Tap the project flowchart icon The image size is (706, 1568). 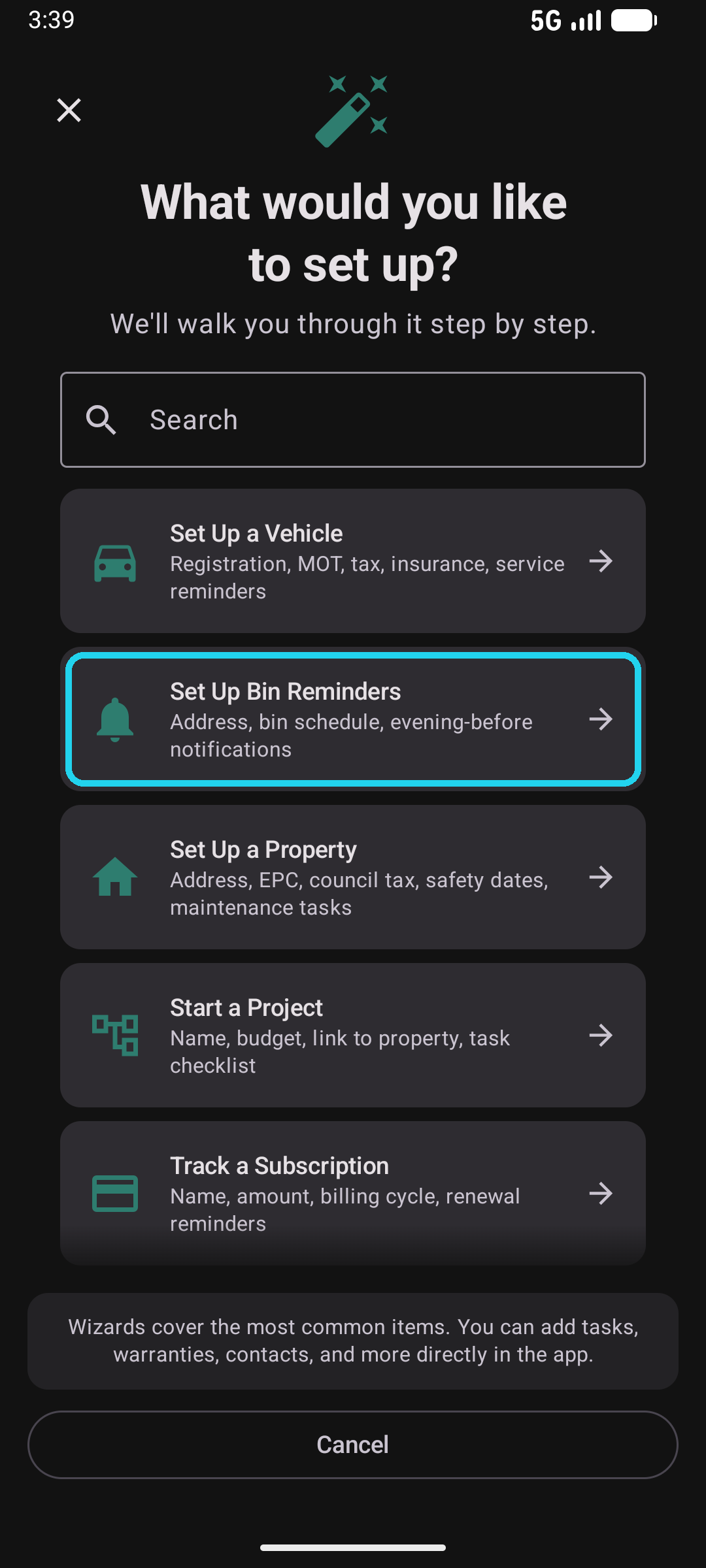(x=116, y=1036)
